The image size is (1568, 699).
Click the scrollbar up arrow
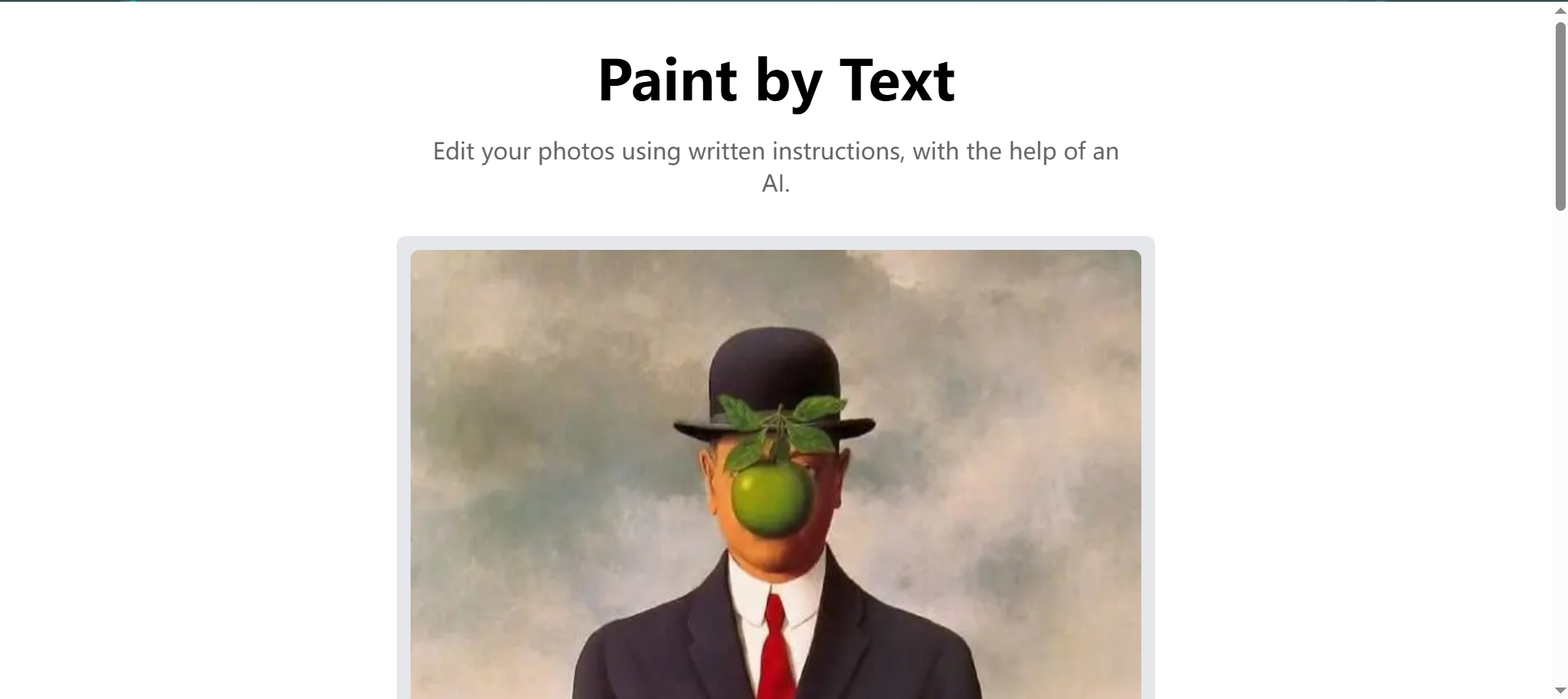(x=1560, y=11)
